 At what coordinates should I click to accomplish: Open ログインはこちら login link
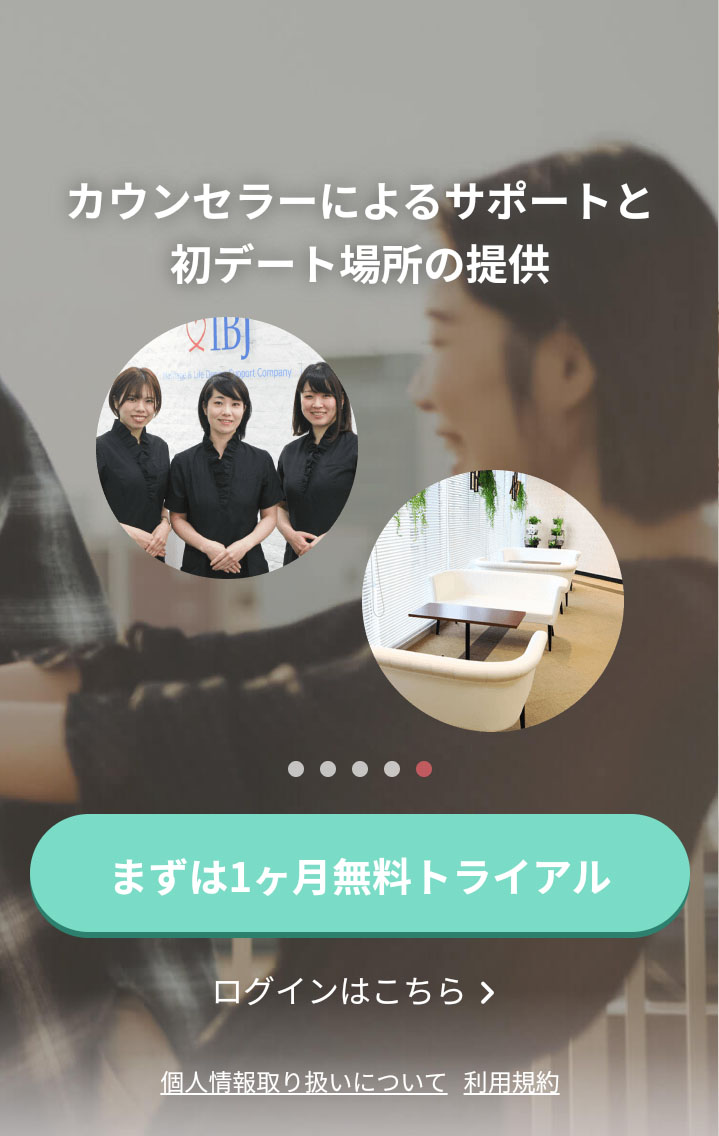coord(354,991)
